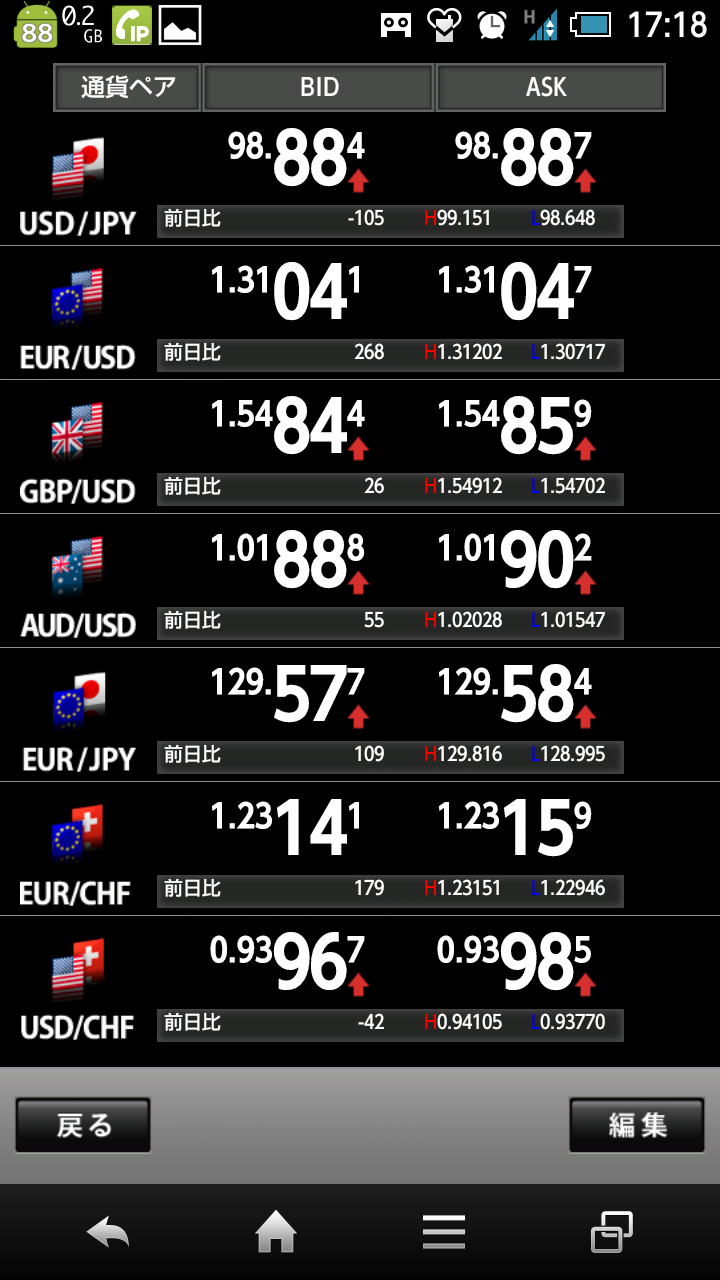Open the GBP/USD currency pair
The height and width of the screenshot is (1280, 720).
(x=360, y=448)
